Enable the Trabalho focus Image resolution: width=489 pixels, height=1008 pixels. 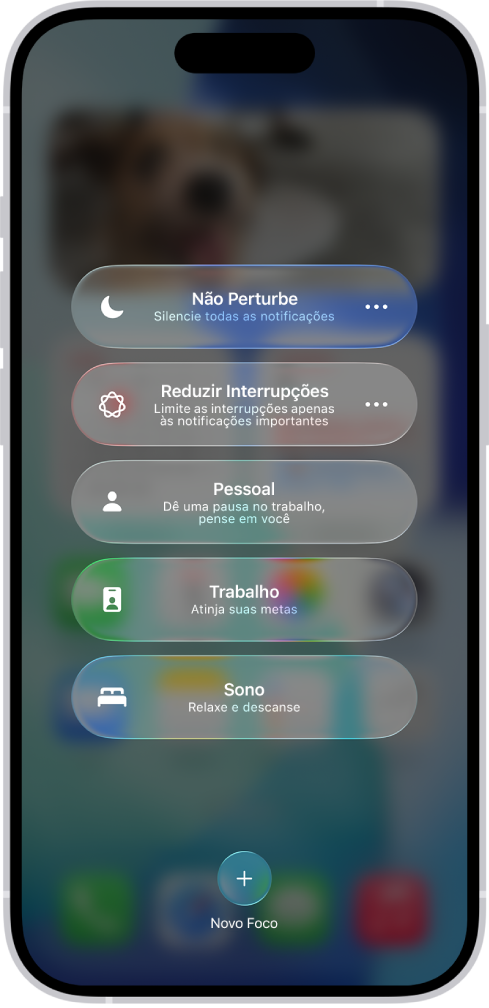(x=244, y=600)
